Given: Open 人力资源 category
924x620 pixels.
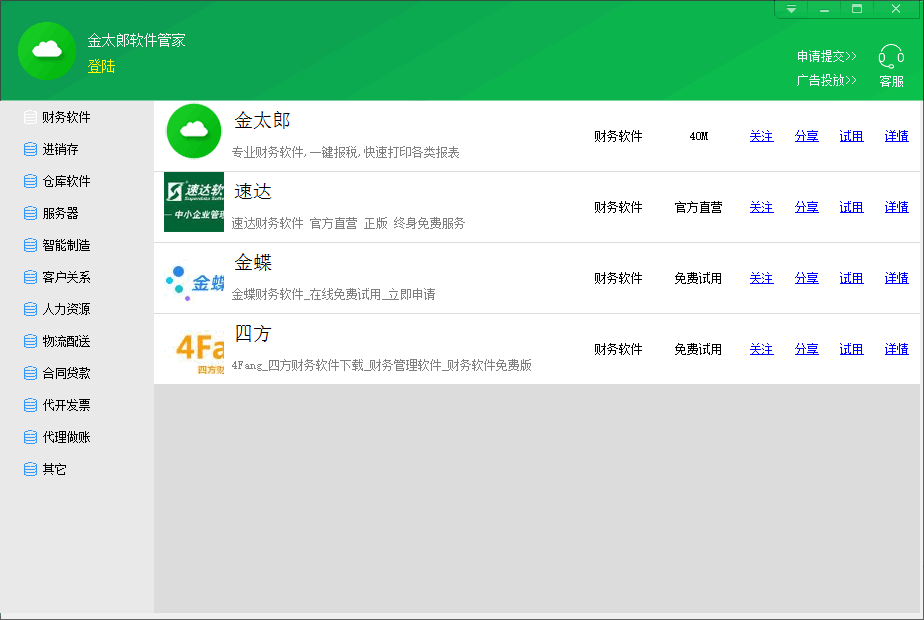Looking at the screenshot, I should (66, 309).
